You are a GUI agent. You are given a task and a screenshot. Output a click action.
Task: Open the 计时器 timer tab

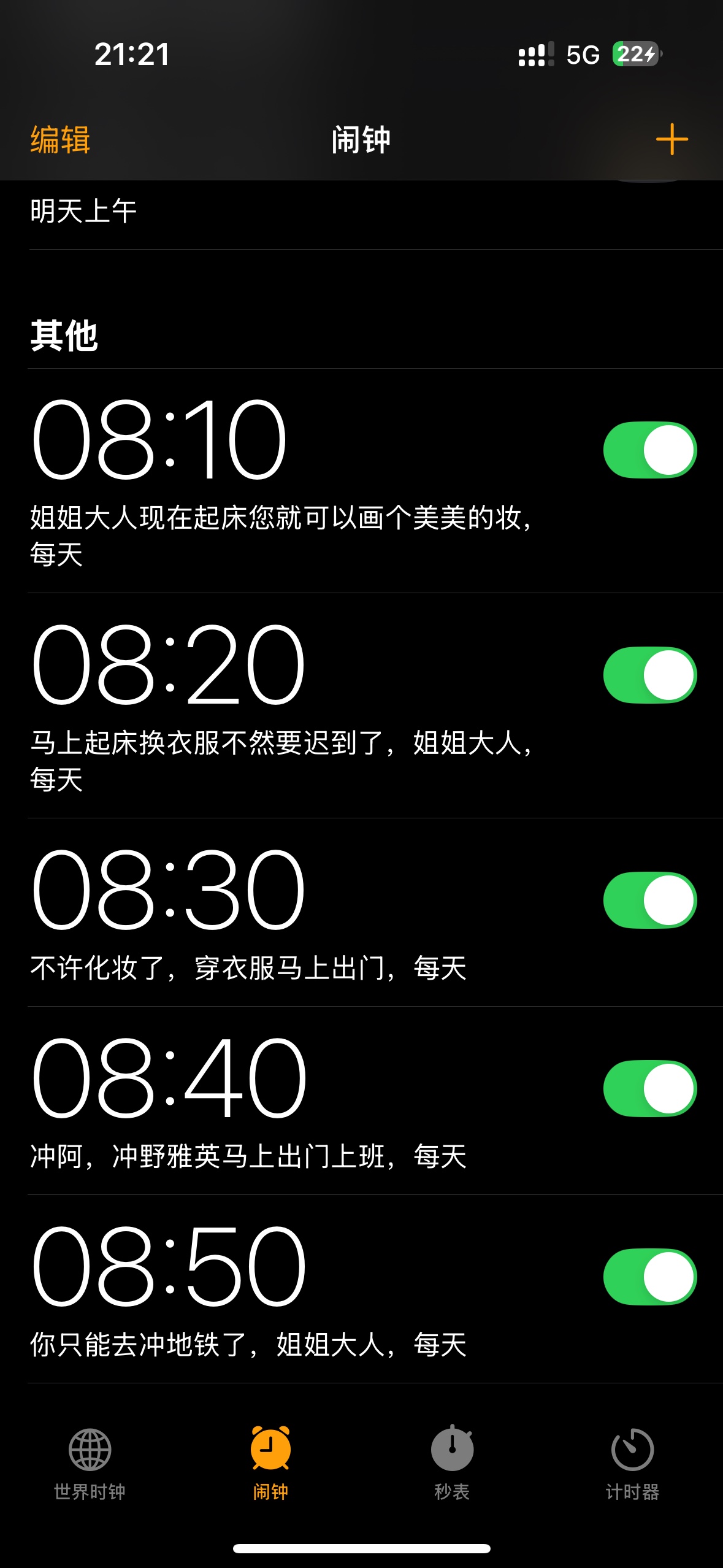(632, 1464)
